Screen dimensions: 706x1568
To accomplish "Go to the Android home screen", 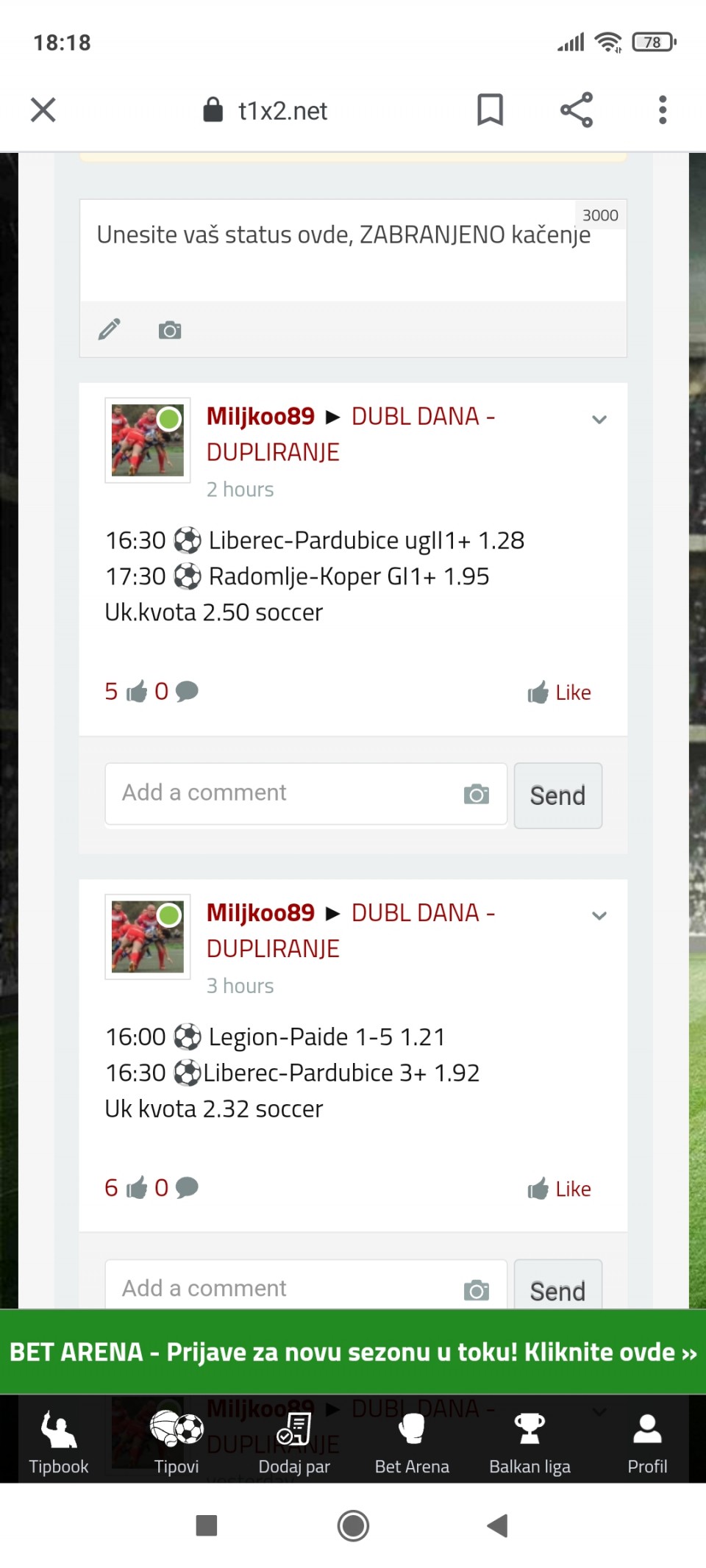I will tap(353, 1526).
